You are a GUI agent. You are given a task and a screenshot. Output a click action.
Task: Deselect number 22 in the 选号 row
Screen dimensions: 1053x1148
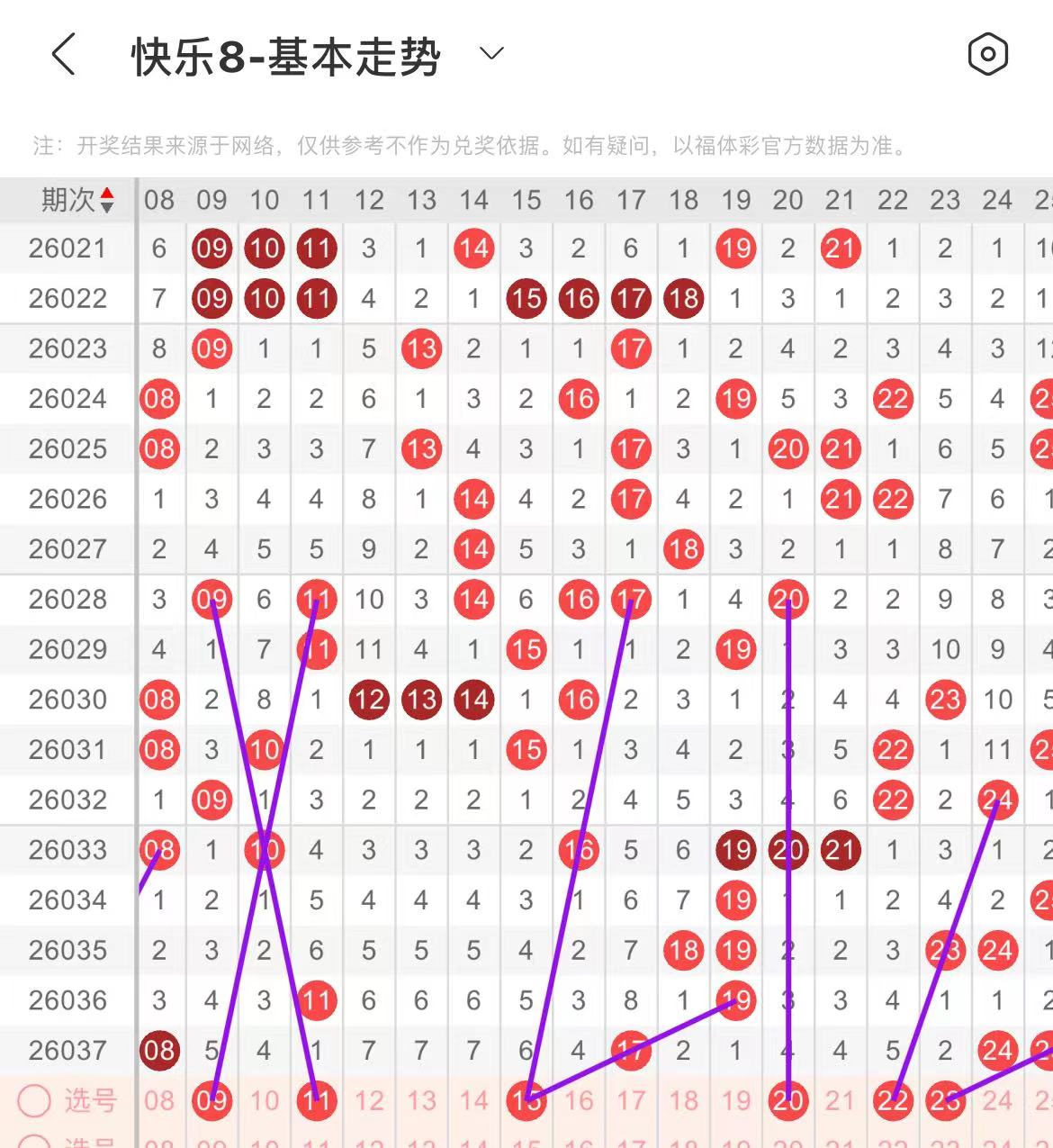(x=893, y=1100)
